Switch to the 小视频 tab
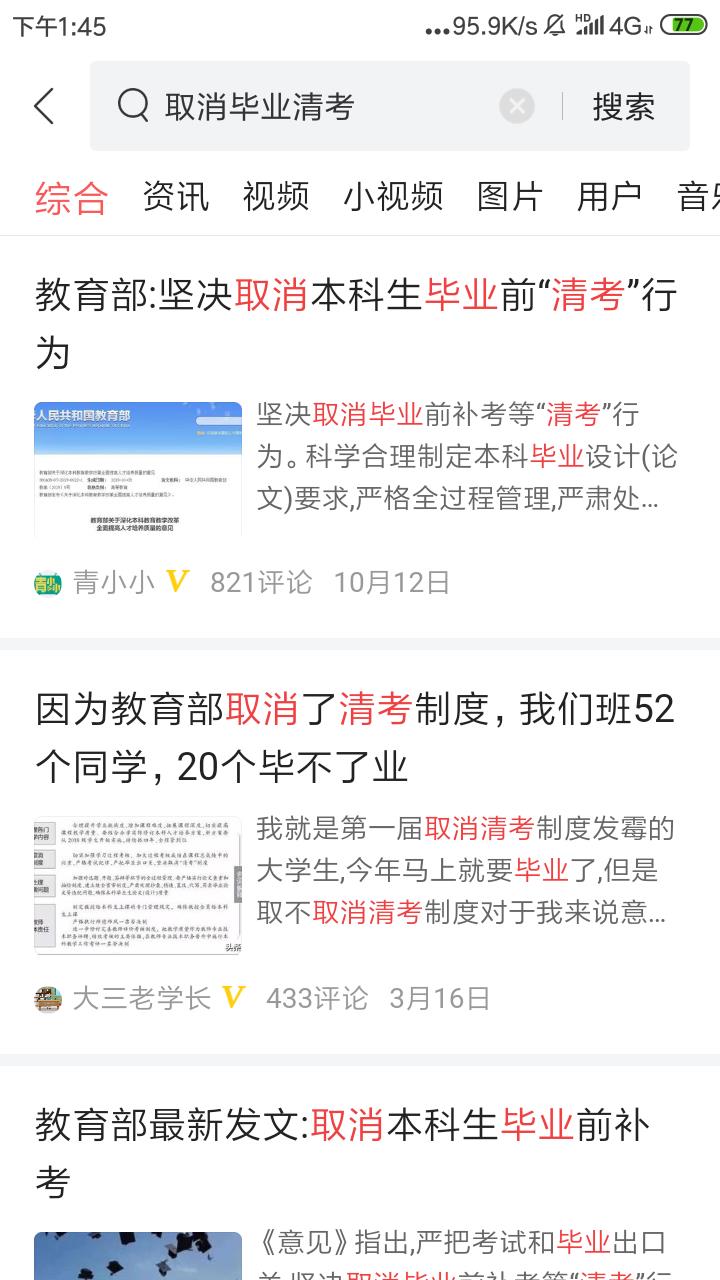This screenshot has width=720, height=1280. 393,197
